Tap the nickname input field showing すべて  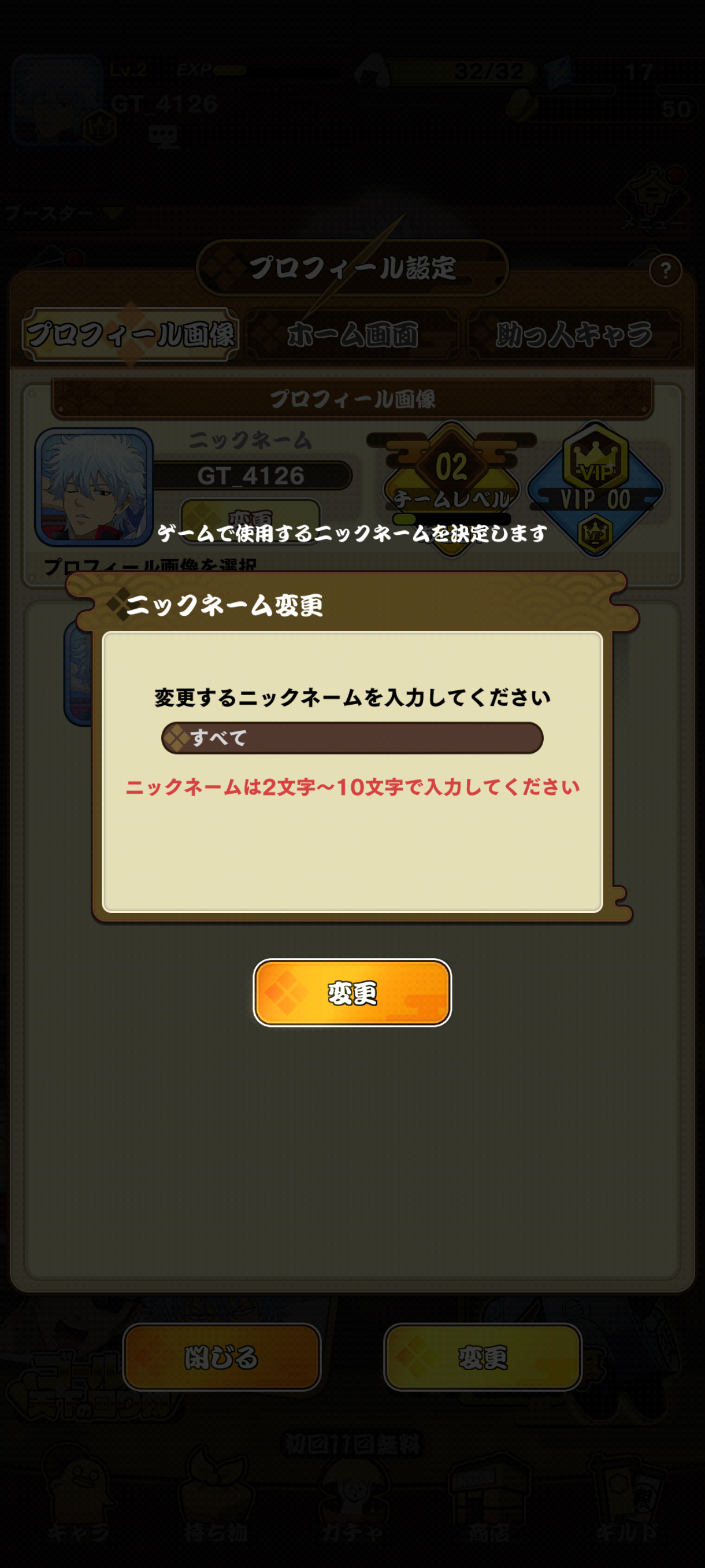(x=352, y=738)
